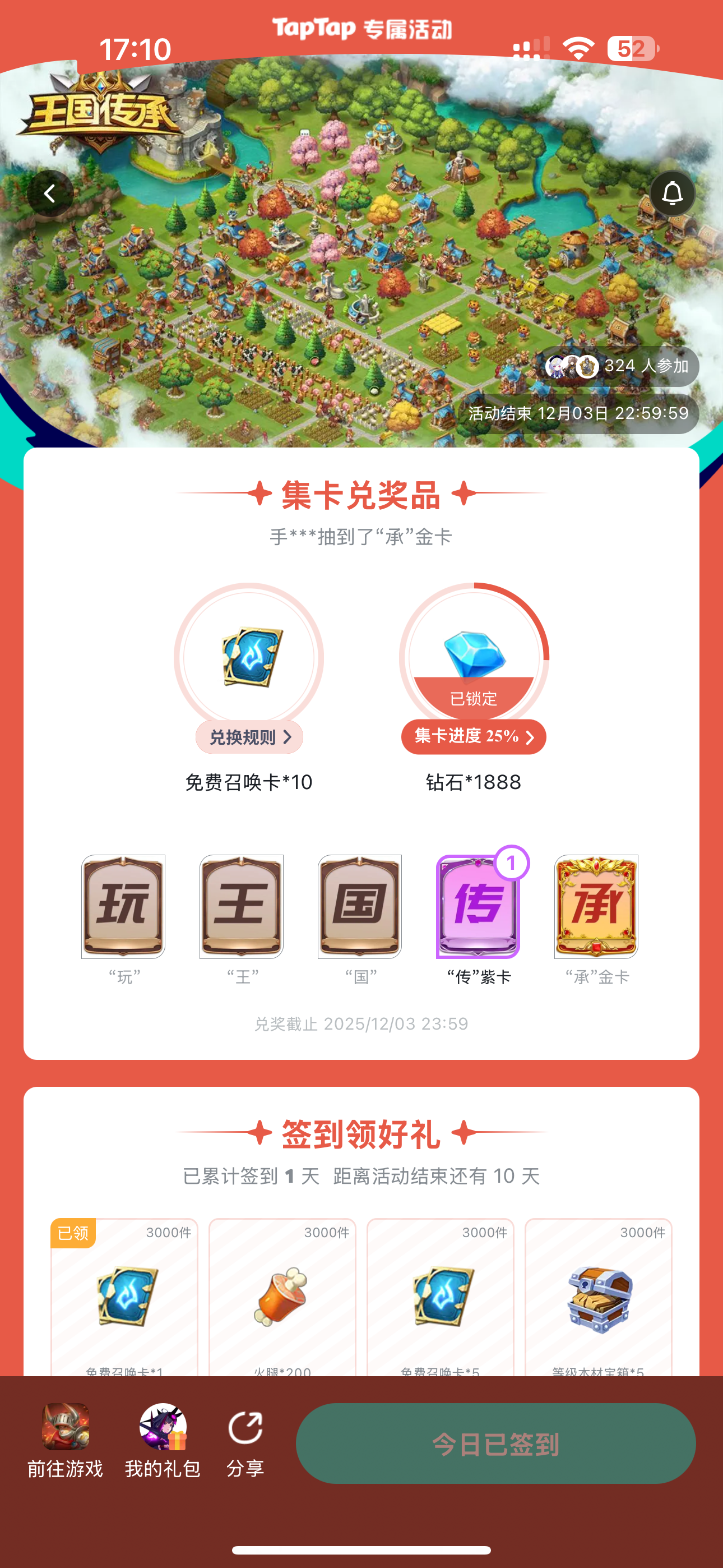
Task: Tap the 等级木材宝箱 chest icon
Action: pos(600,1297)
